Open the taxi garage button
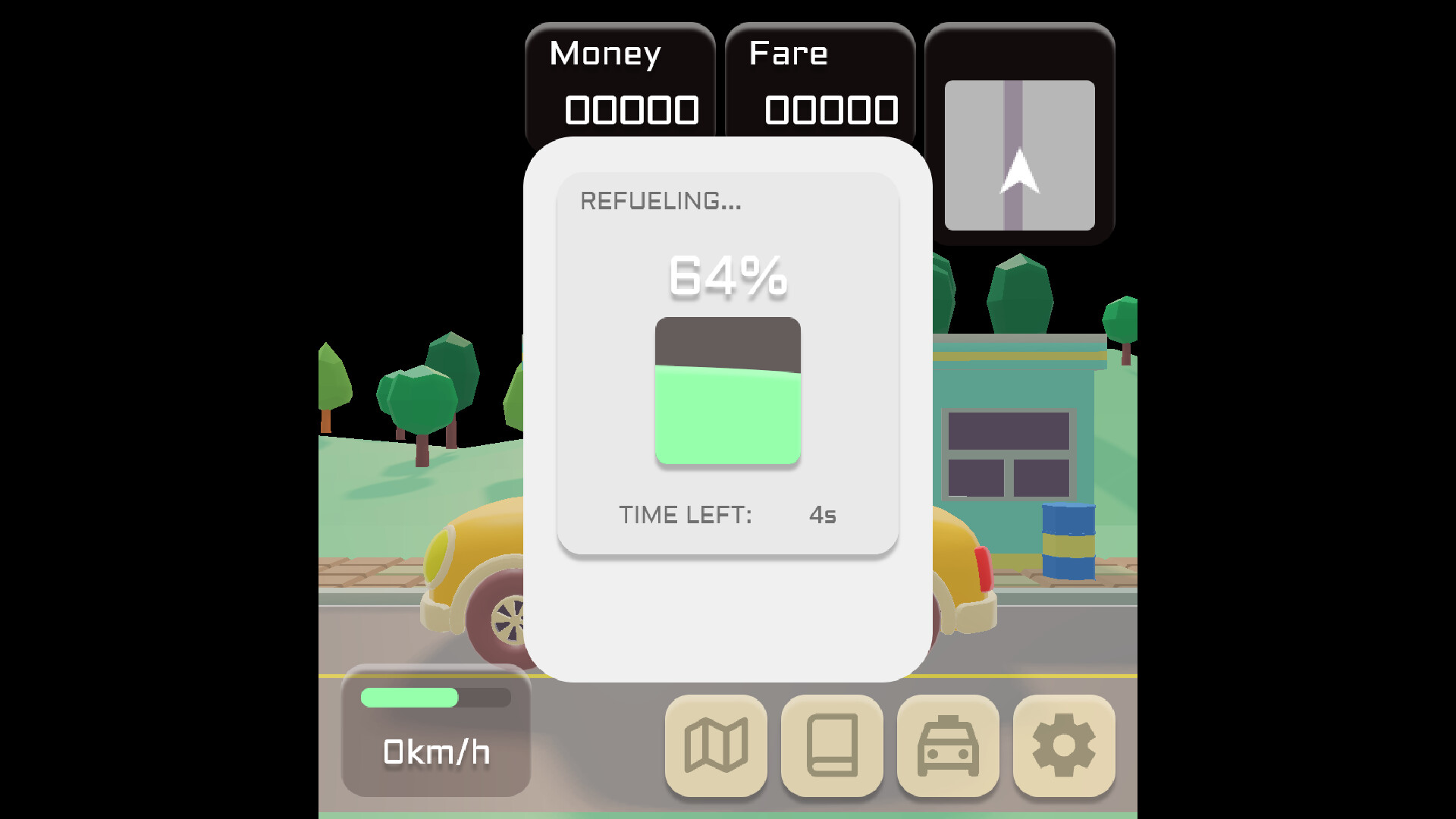The image size is (1456, 819). [948, 745]
